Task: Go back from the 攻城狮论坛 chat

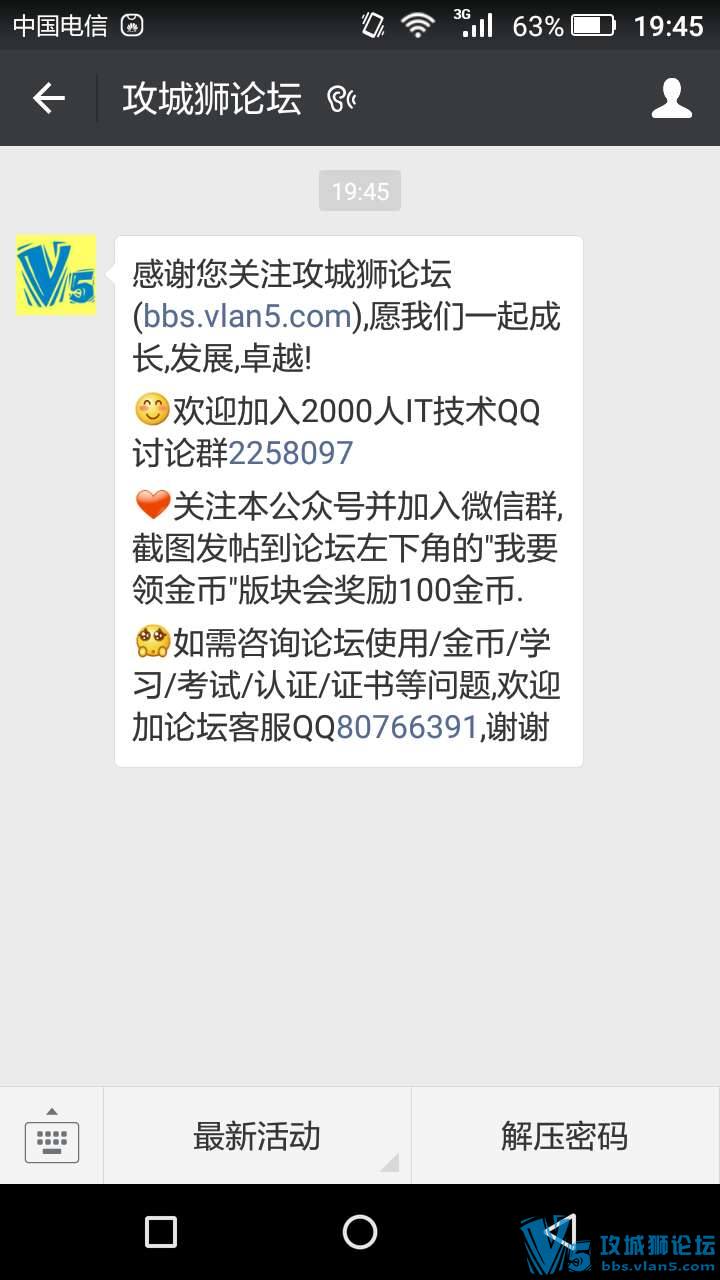Action: [x=48, y=98]
